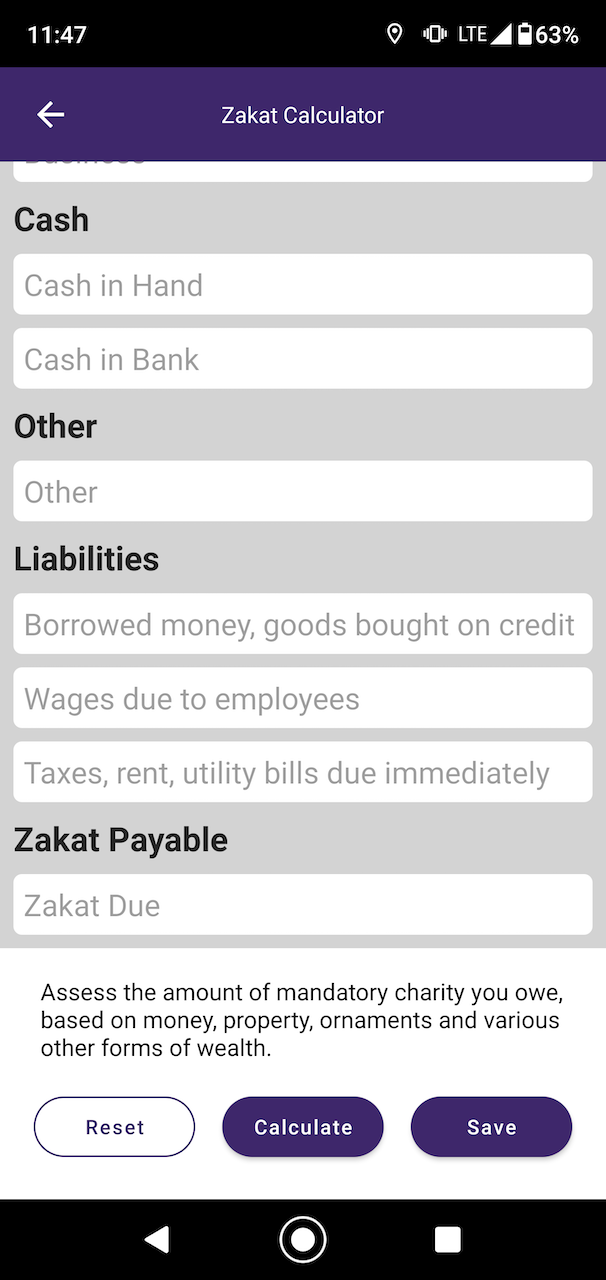Go to the system home screen
606x1280 pixels.
(x=302, y=1240)
